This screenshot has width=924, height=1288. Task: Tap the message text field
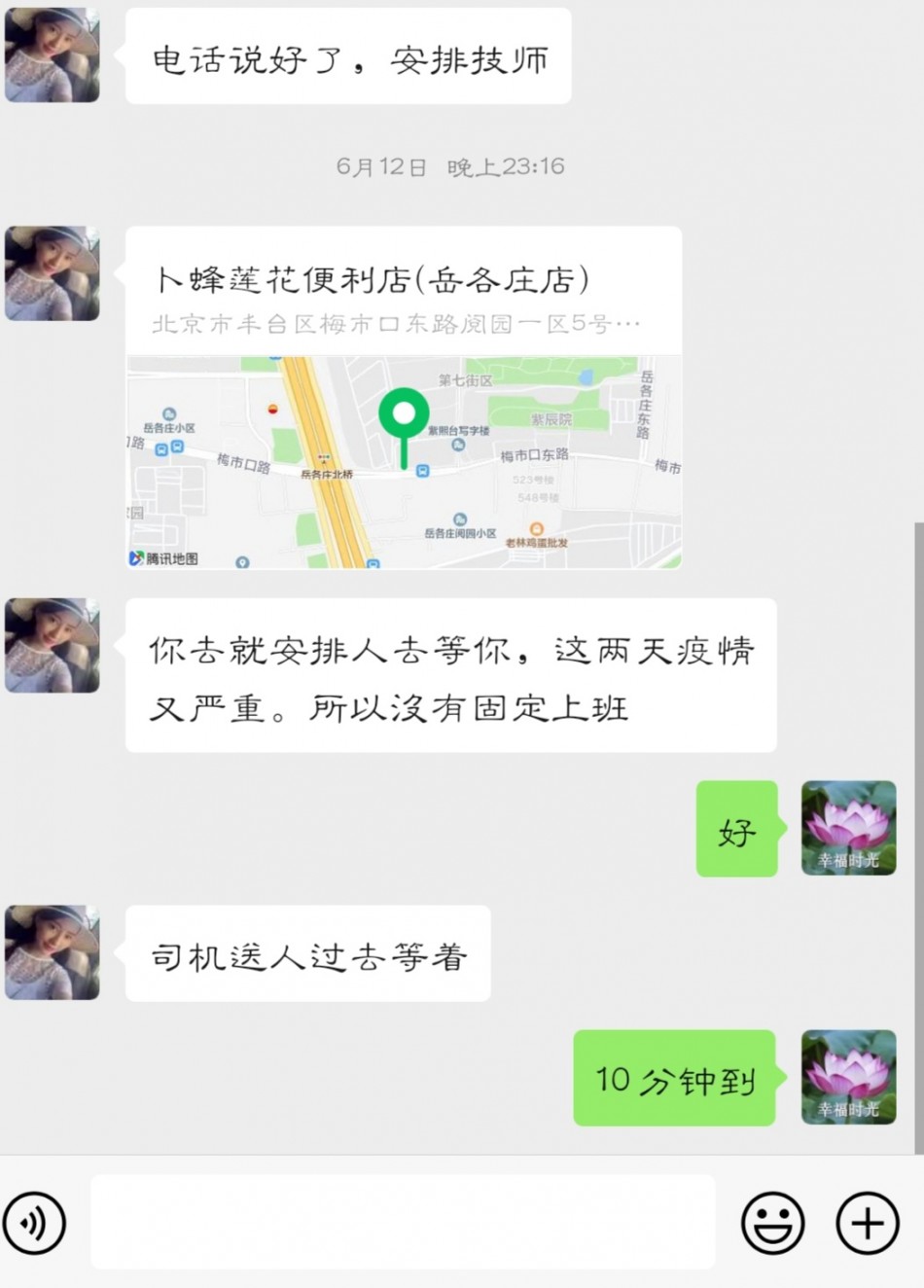pyautogui.click(x=403, y=1222)
